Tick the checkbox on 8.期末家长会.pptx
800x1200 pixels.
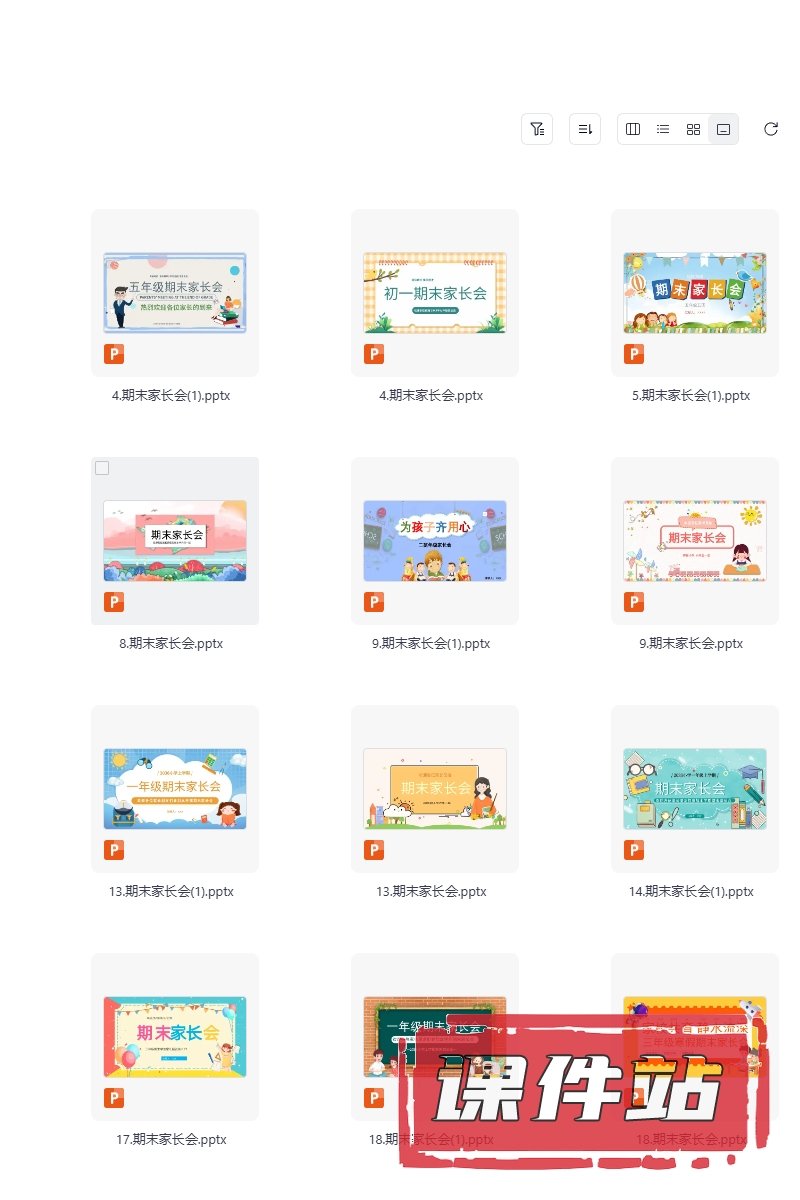[102, 468]
